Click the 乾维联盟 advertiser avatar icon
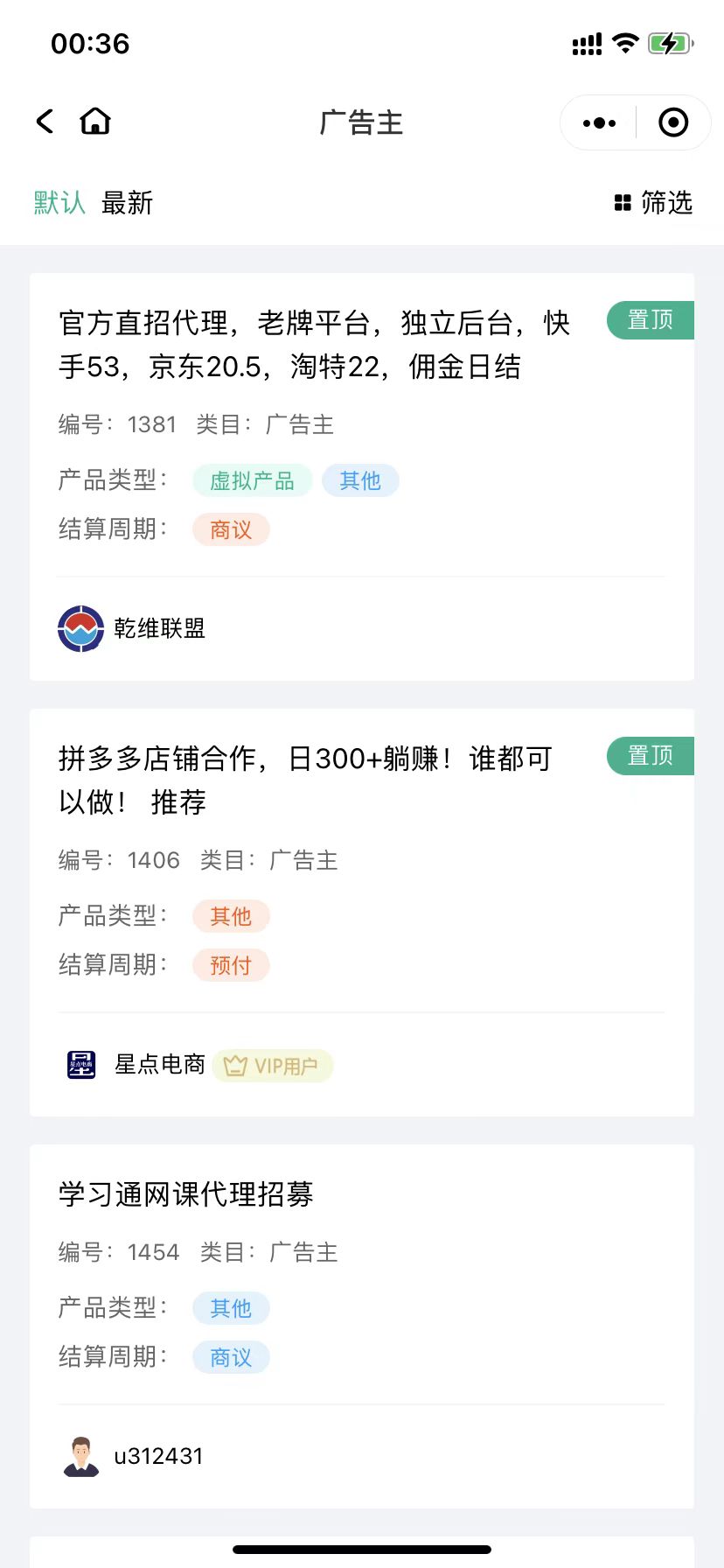 [80, 628]
